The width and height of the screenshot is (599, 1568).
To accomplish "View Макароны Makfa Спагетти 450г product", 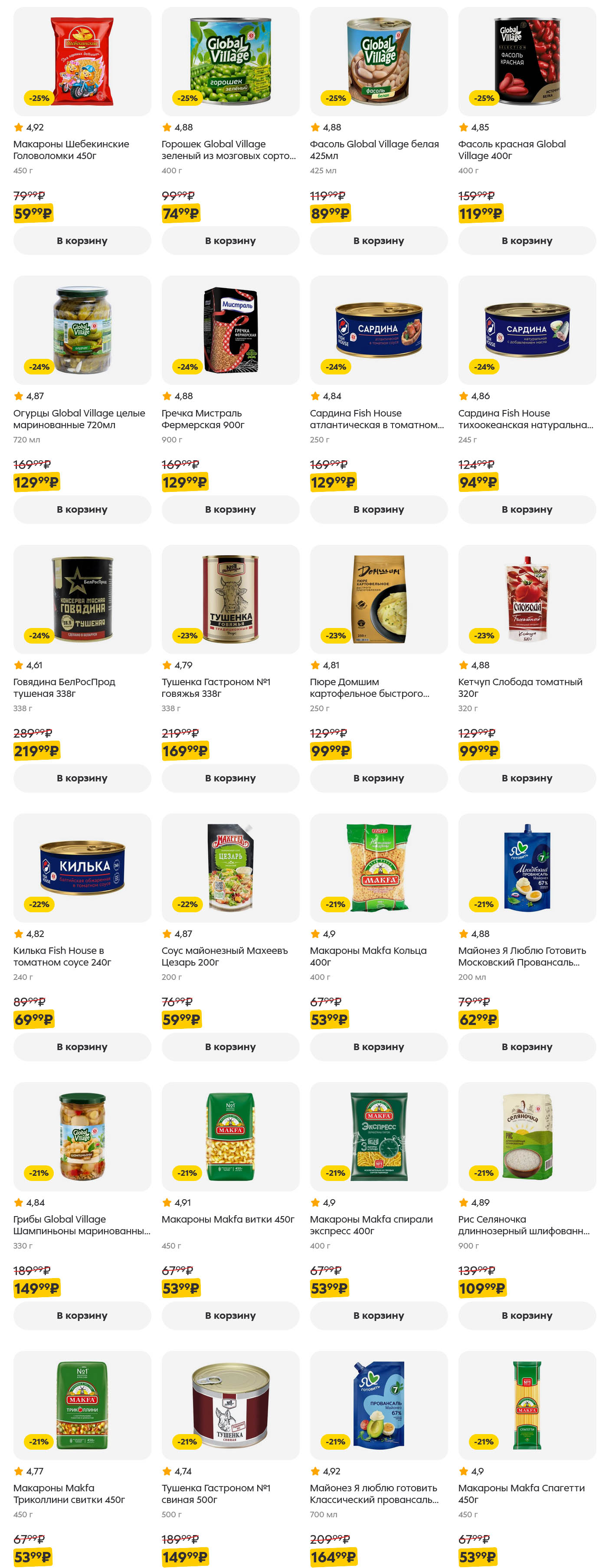I will (527, 1404).
